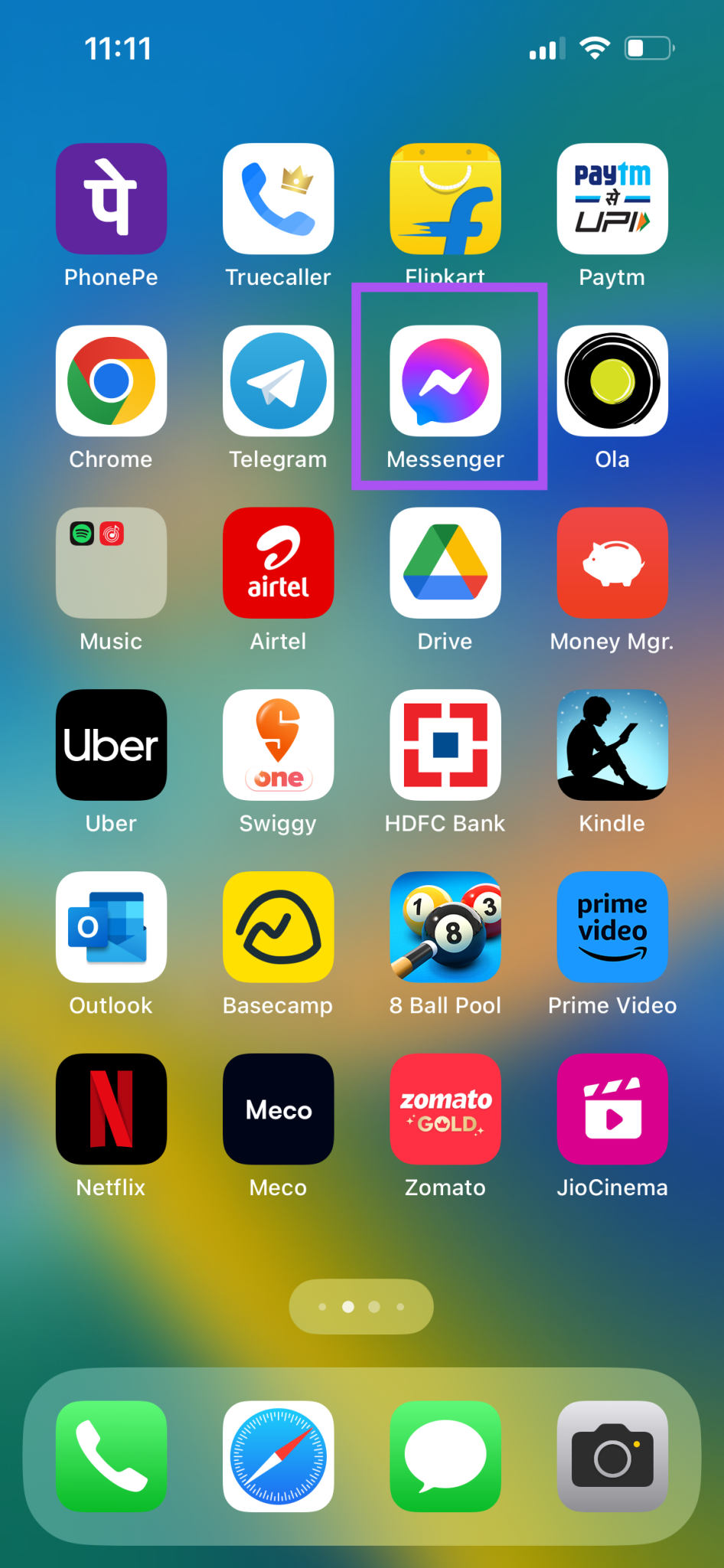Launch PhonePe
Viewport: 724px width, 1568px height.
[111, 199]
